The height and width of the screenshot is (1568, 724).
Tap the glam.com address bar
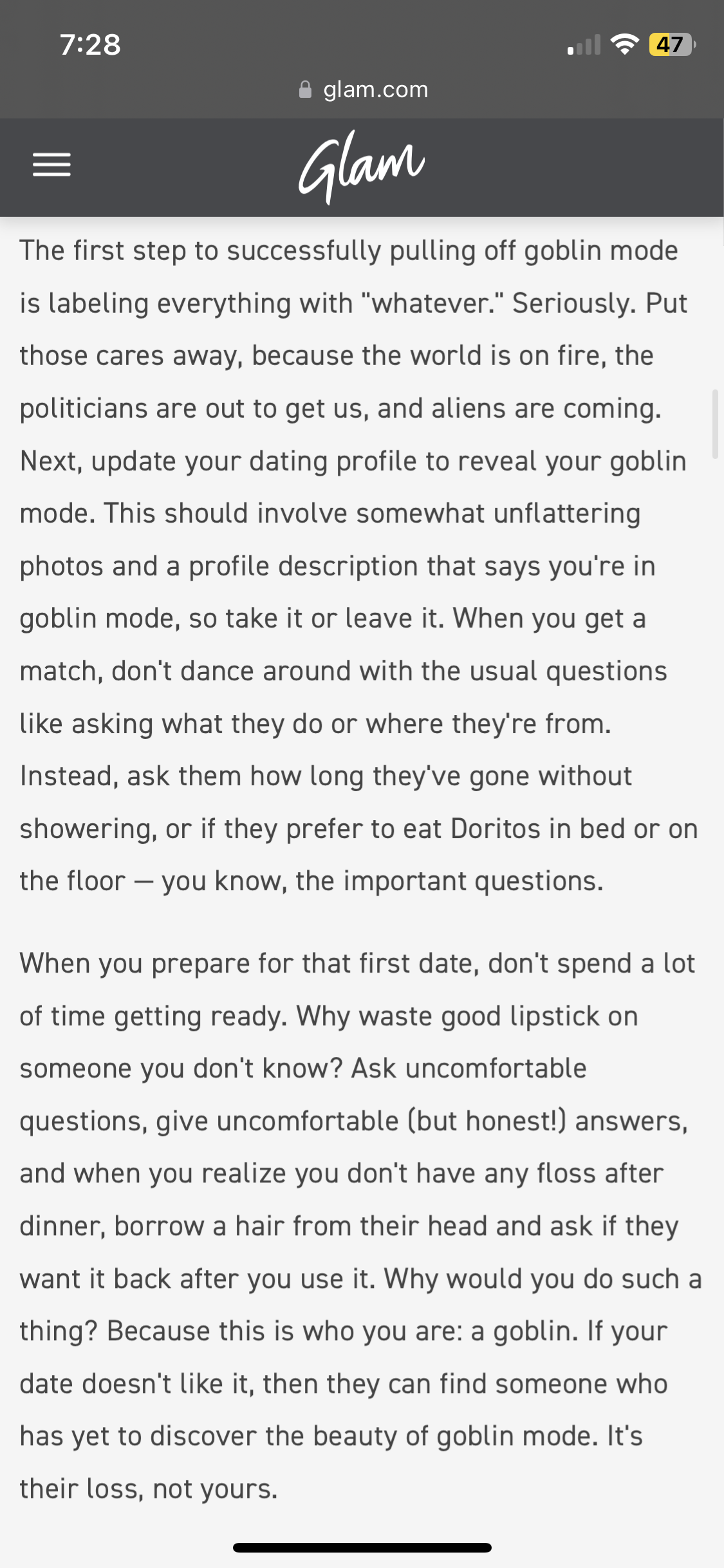364,89
